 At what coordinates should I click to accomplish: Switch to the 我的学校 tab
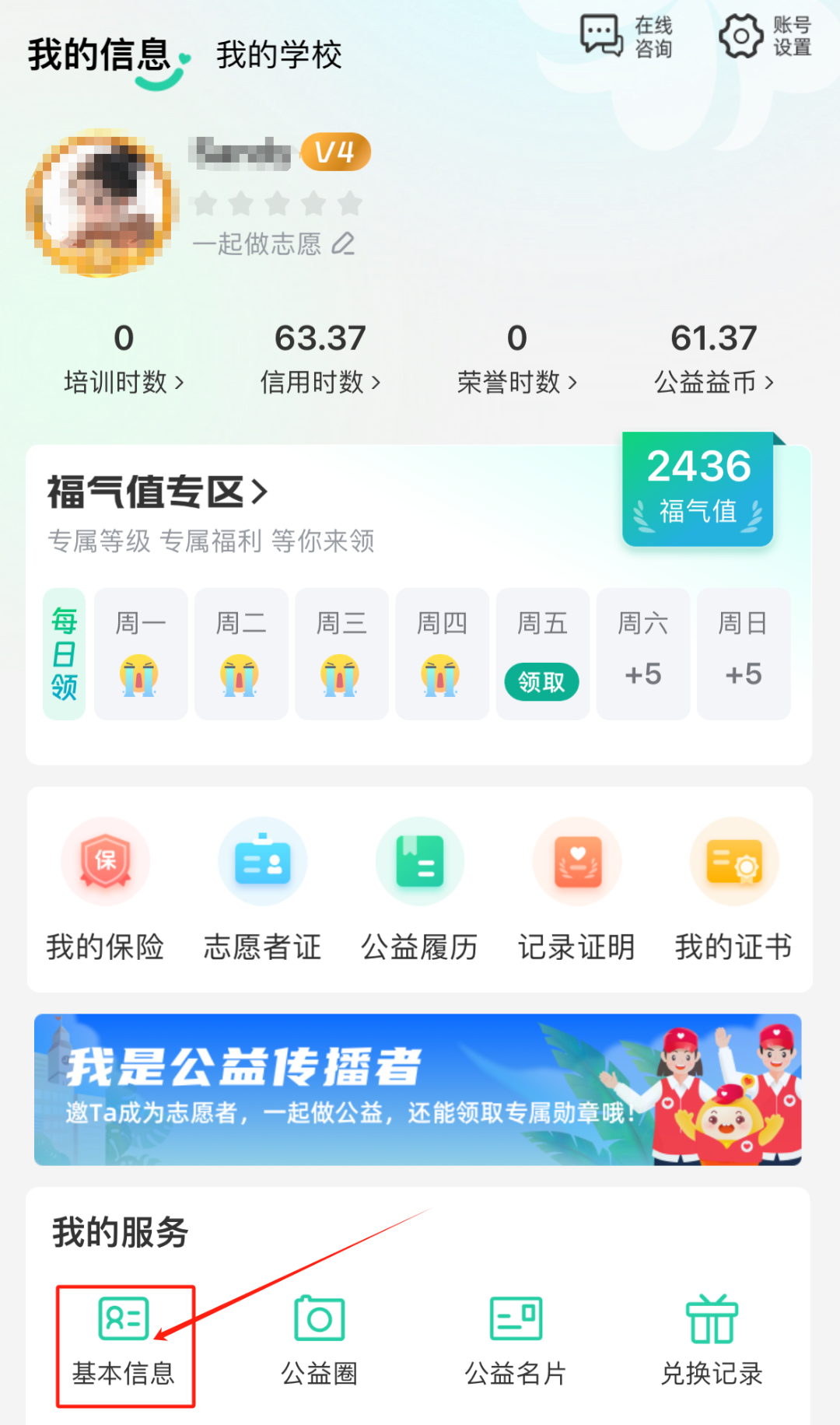pos(278,54)
